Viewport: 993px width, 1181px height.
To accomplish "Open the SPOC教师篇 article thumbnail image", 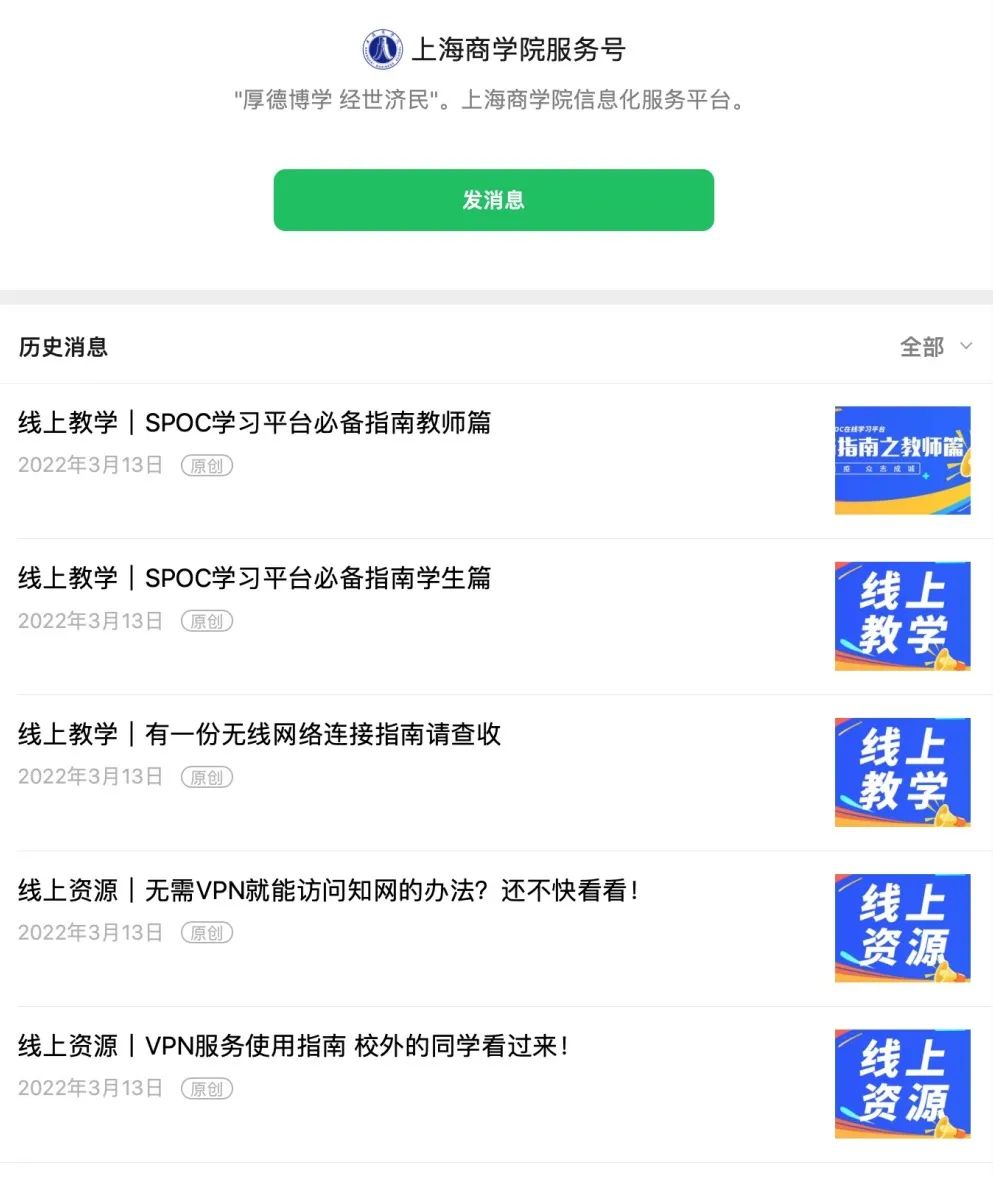I will pyautogui.click(x=901, y=459).
